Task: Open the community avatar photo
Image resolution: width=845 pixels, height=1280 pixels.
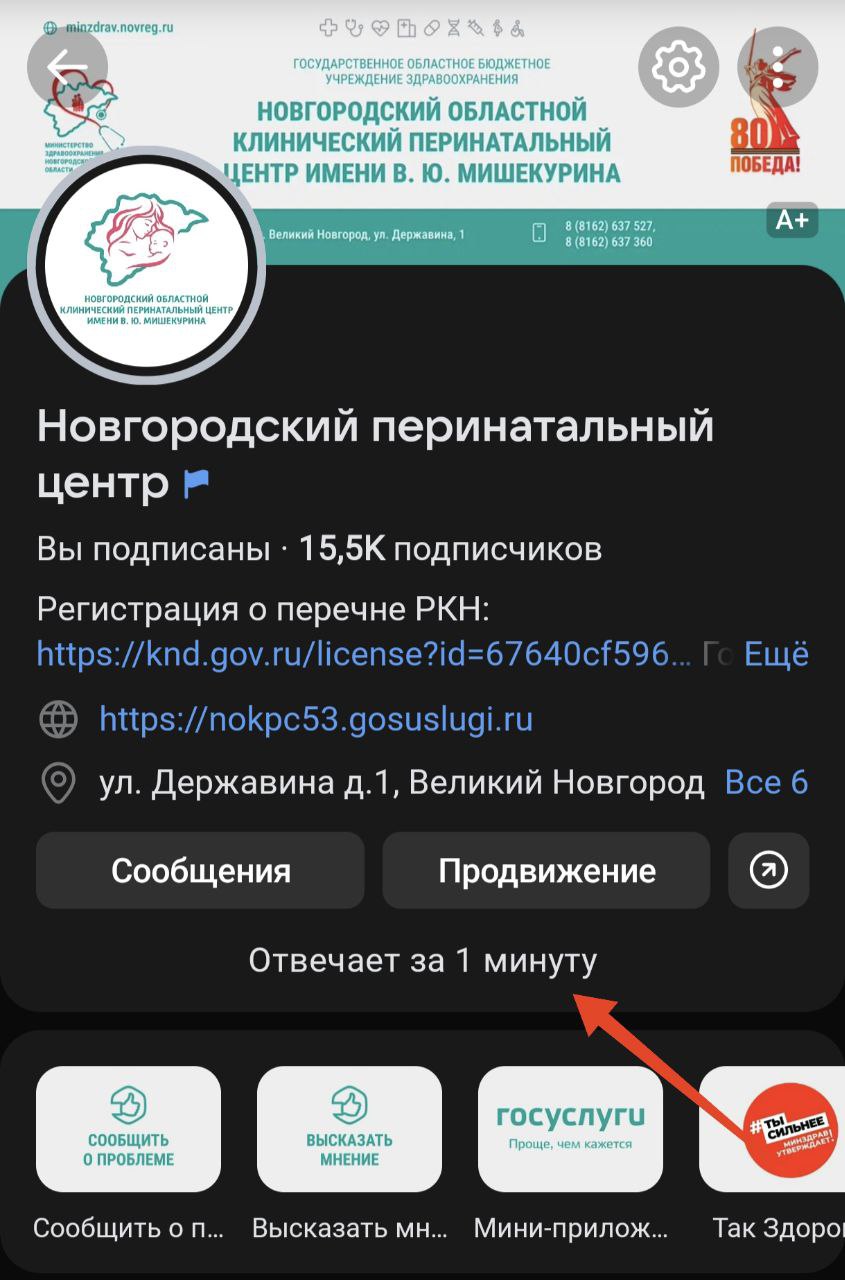Action: (x=147, y=265)
